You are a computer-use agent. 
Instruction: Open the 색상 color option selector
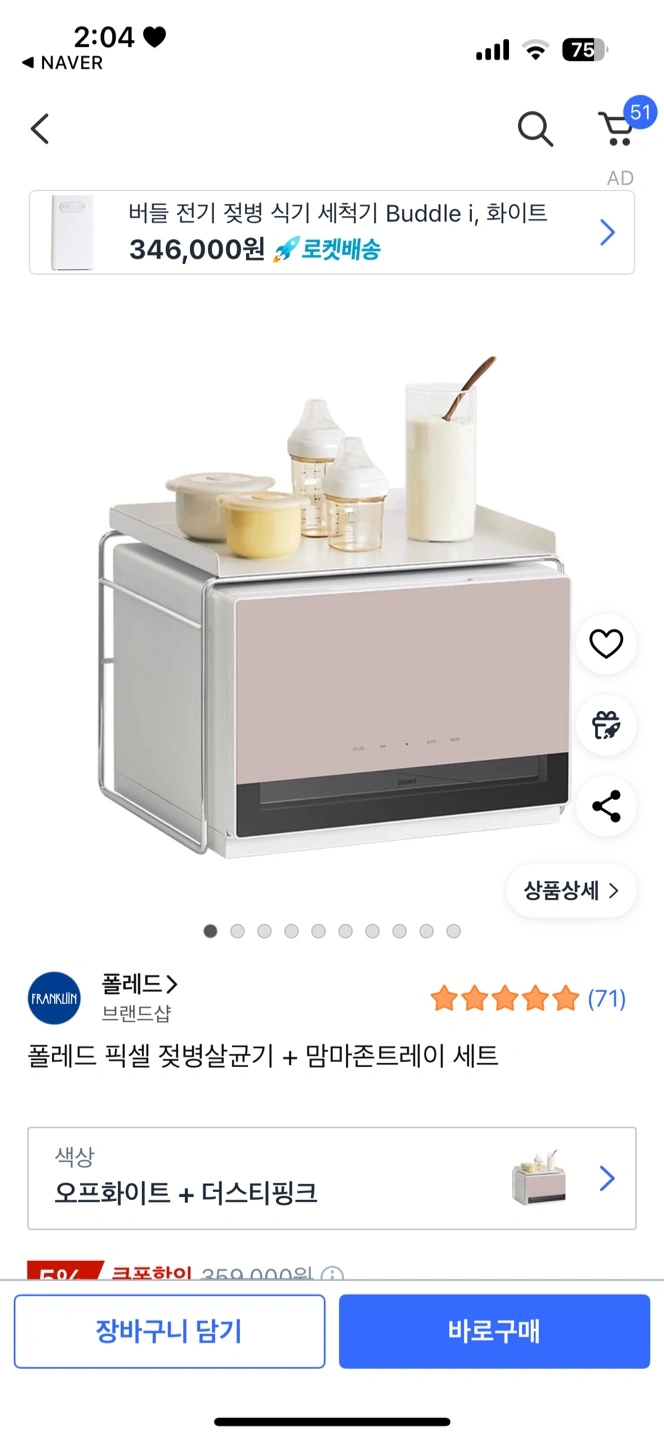[332, 1178]
